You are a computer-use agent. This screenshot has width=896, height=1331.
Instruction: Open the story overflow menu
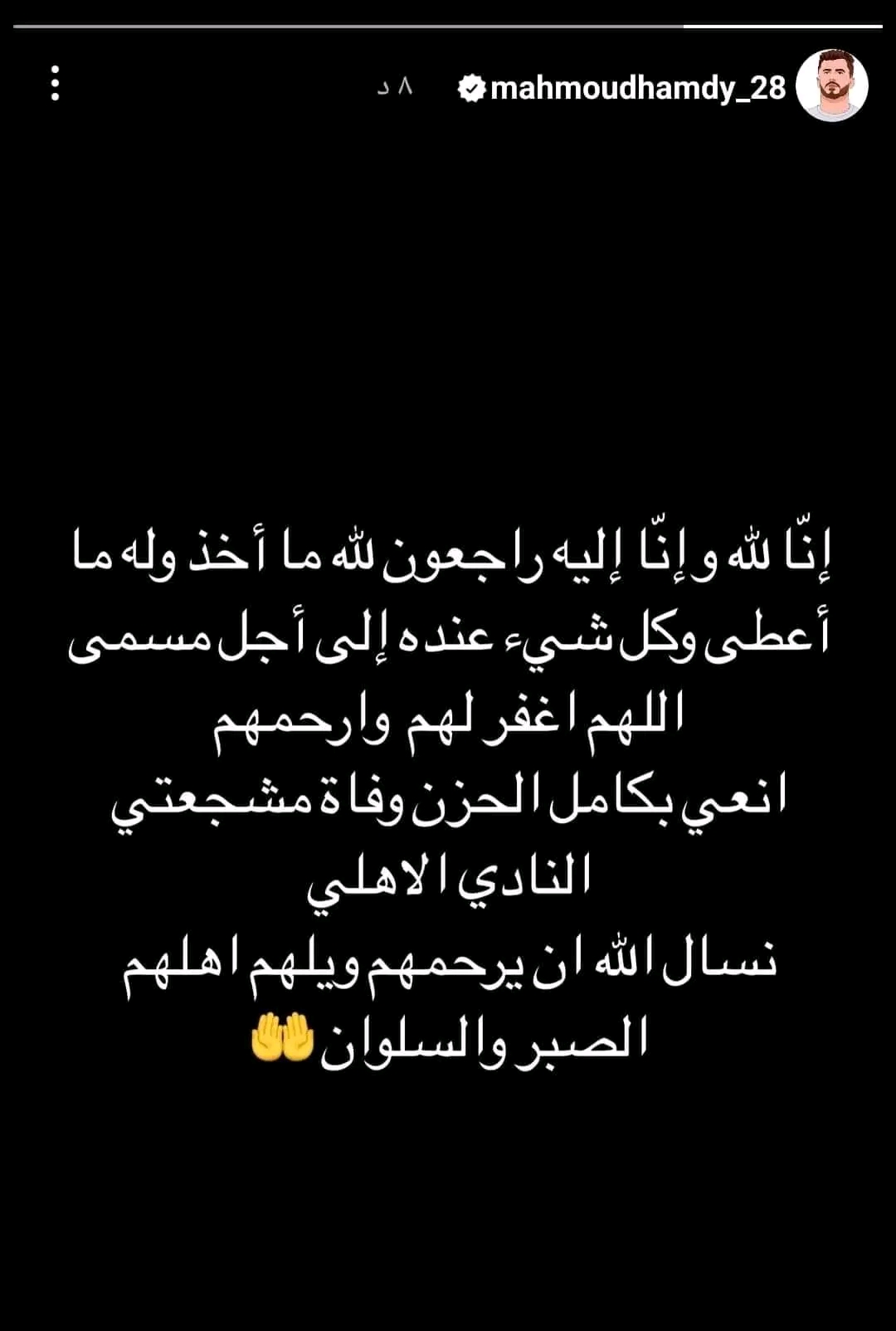point(56,84)
